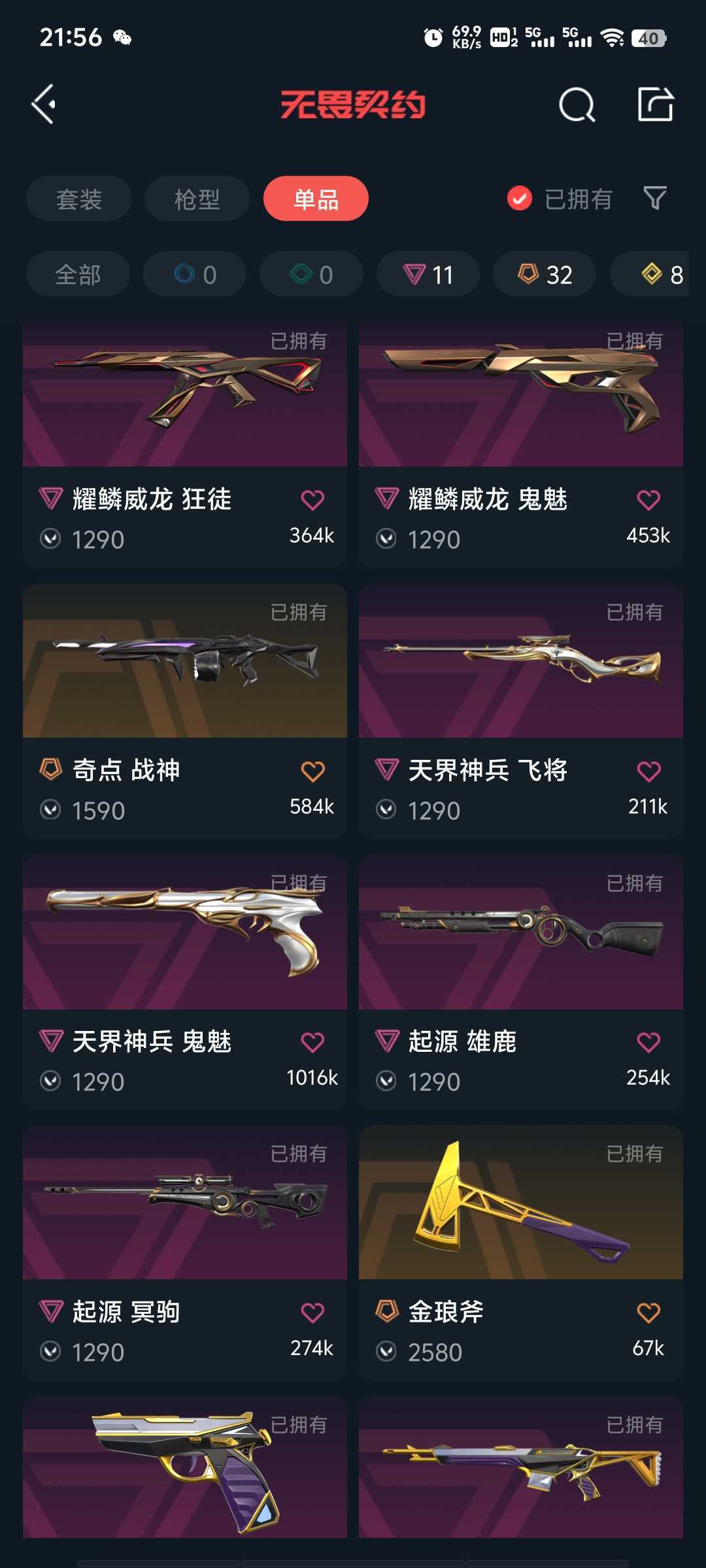Favorite the 天界神兵 飞将 skin
The width and height of the screenshot is (706, 1568).
tap(648, 771)
